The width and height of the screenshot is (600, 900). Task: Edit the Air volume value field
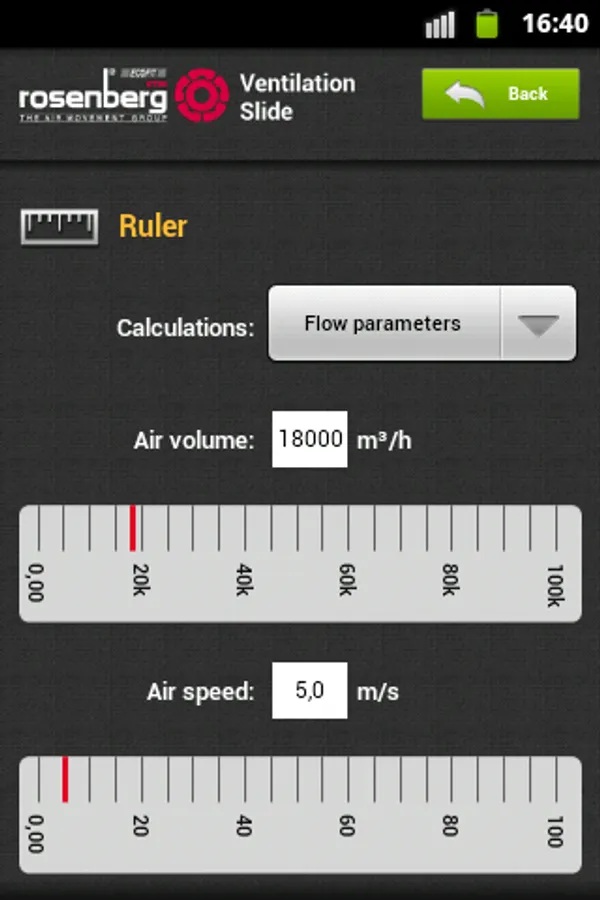[x=310, y=439]
